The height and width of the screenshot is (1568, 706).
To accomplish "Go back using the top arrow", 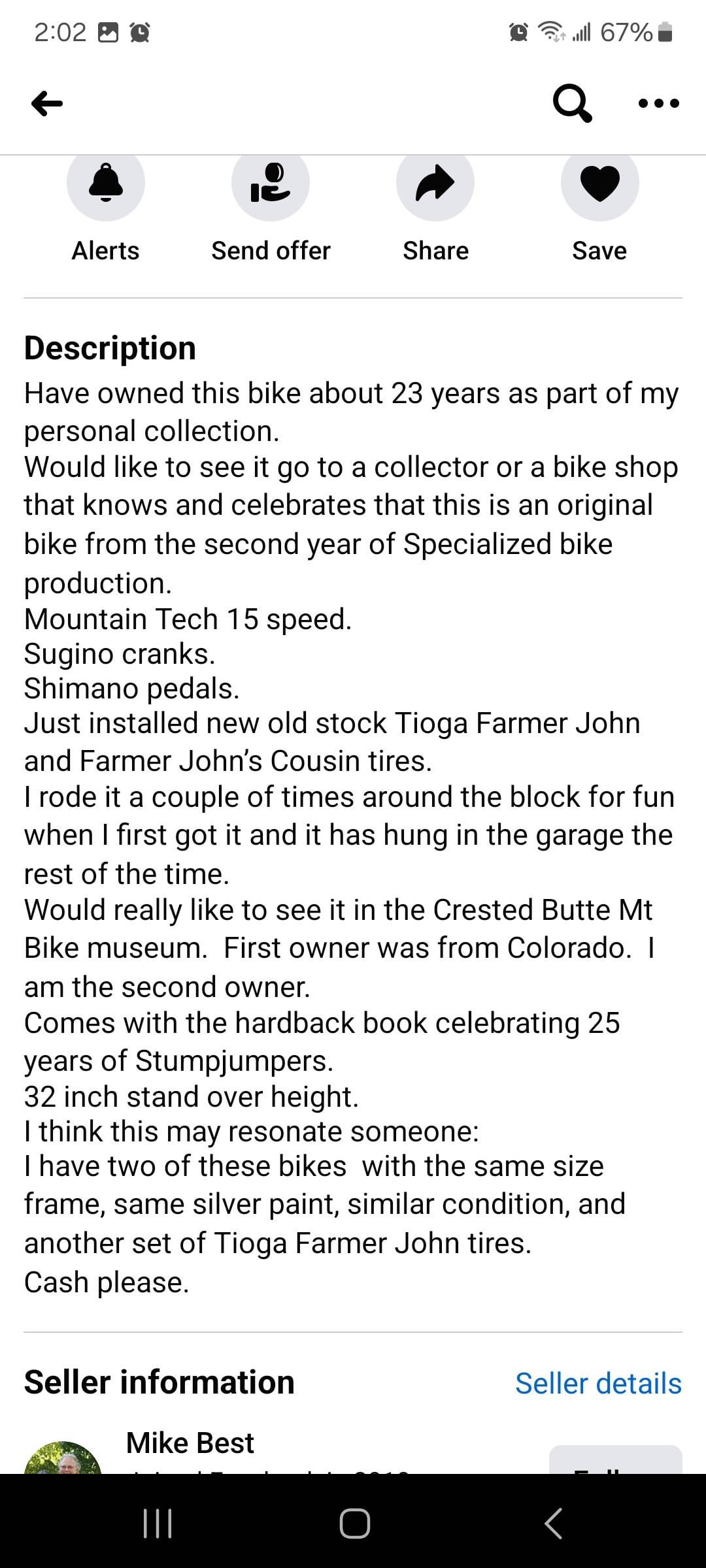I will pyautogui.click(x=47, y=103).
